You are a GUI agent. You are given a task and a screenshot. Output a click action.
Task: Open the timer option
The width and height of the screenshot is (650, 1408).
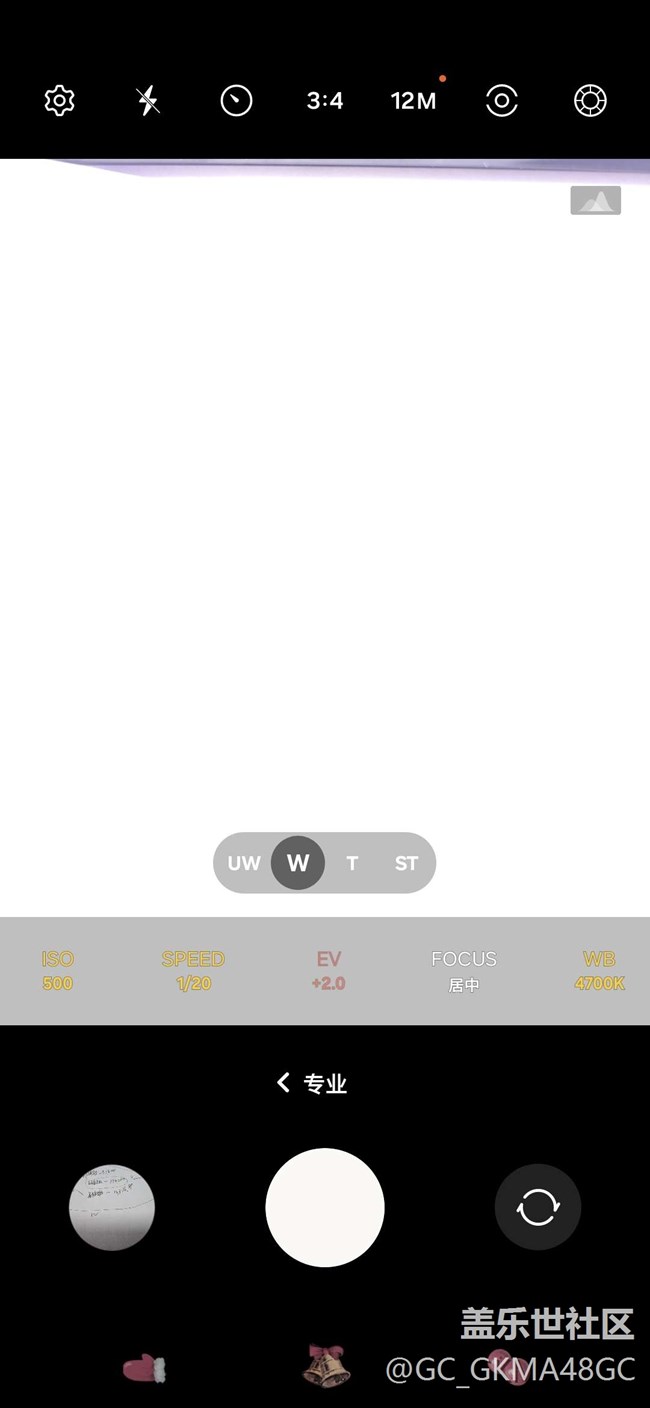236,101
